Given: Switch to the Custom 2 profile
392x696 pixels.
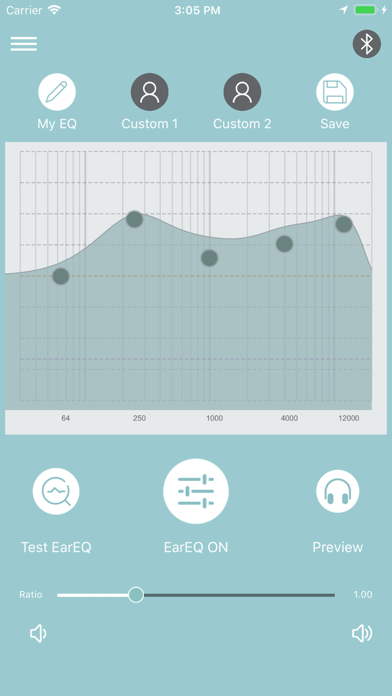Looking at the screenshot, I should coord(242,92).
